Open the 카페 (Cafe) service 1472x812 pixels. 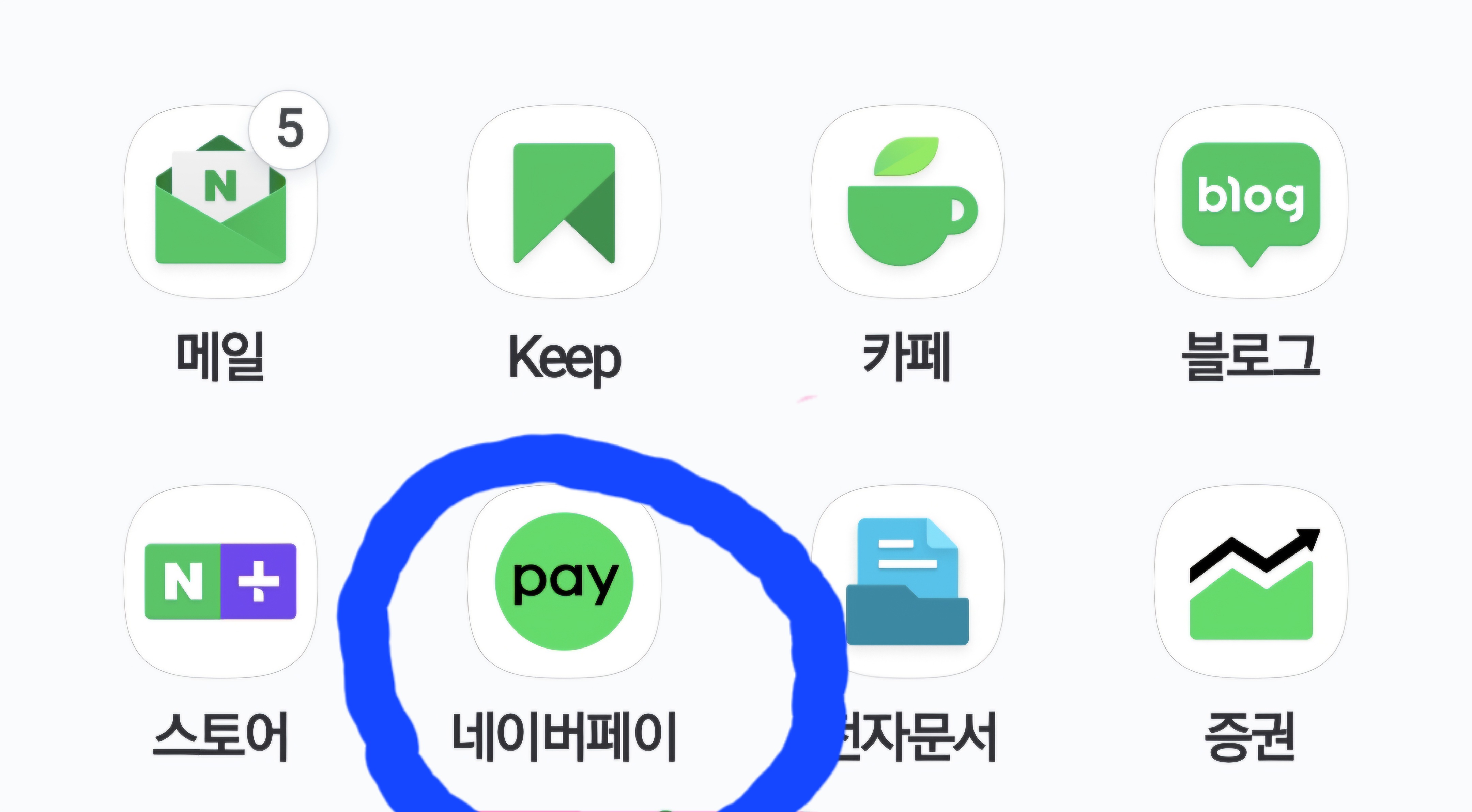[x=907, y=202]
